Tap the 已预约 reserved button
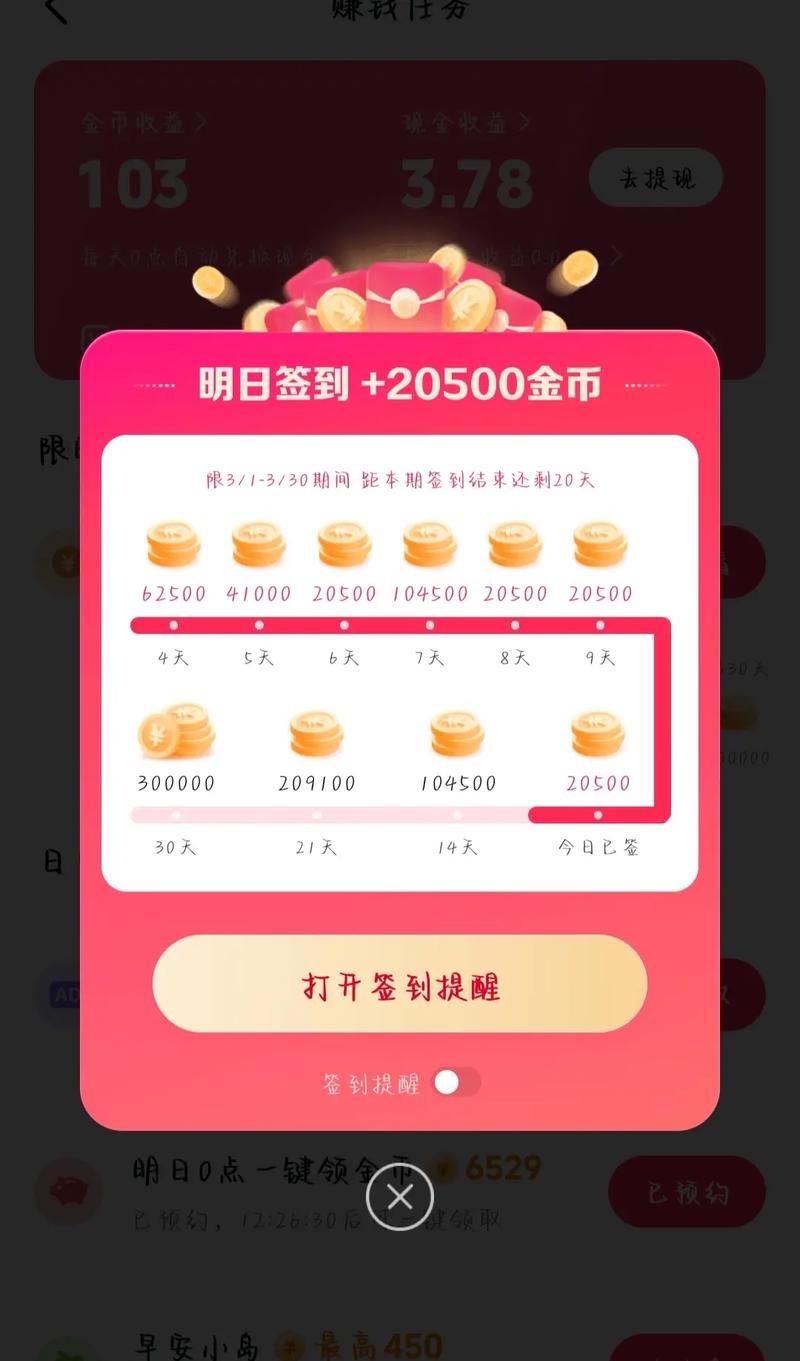The width and height of the screenshot is (800, 1361). [687, 1192]
